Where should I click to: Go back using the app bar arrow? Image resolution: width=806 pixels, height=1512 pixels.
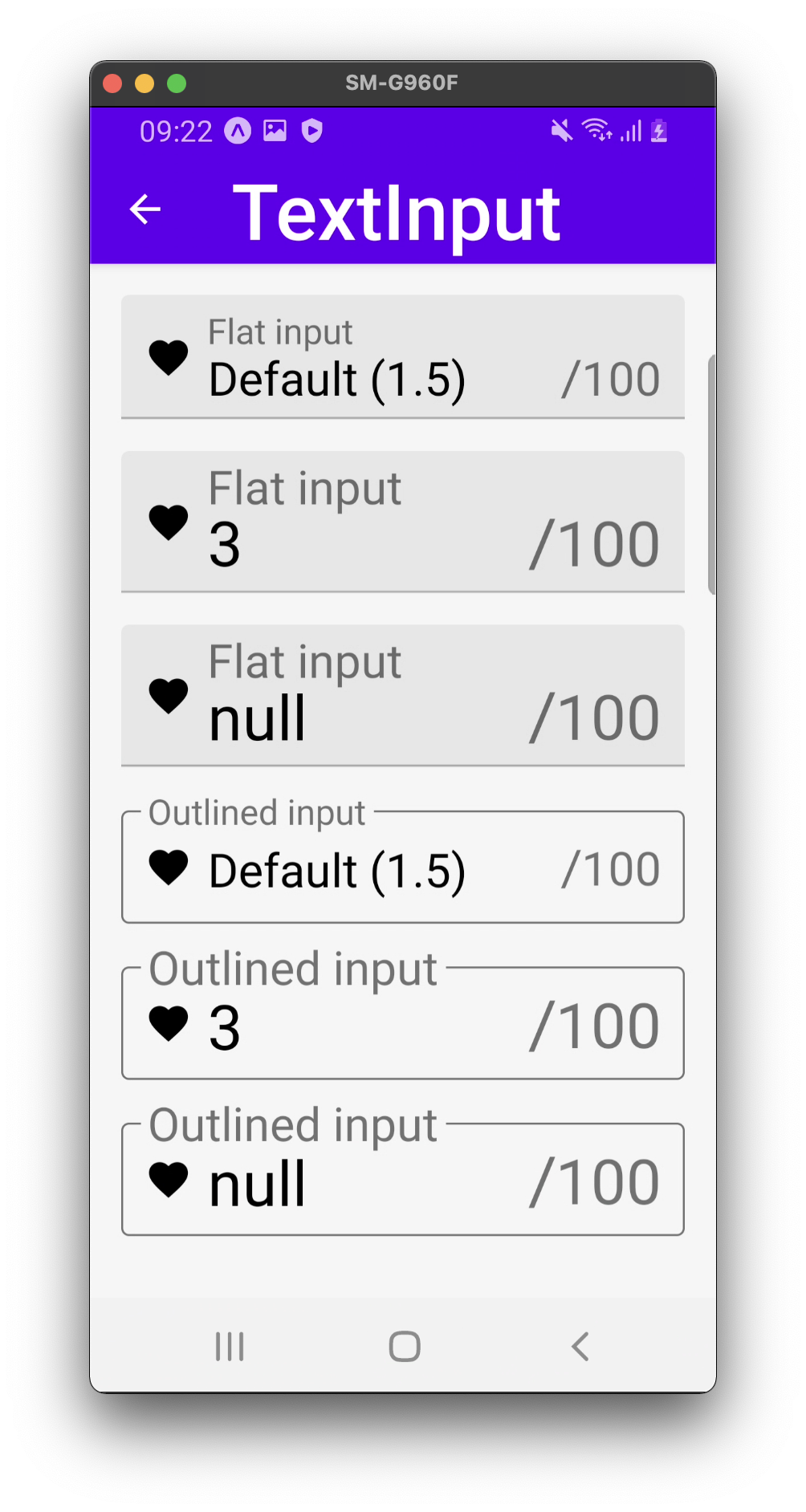pos(145,210)
